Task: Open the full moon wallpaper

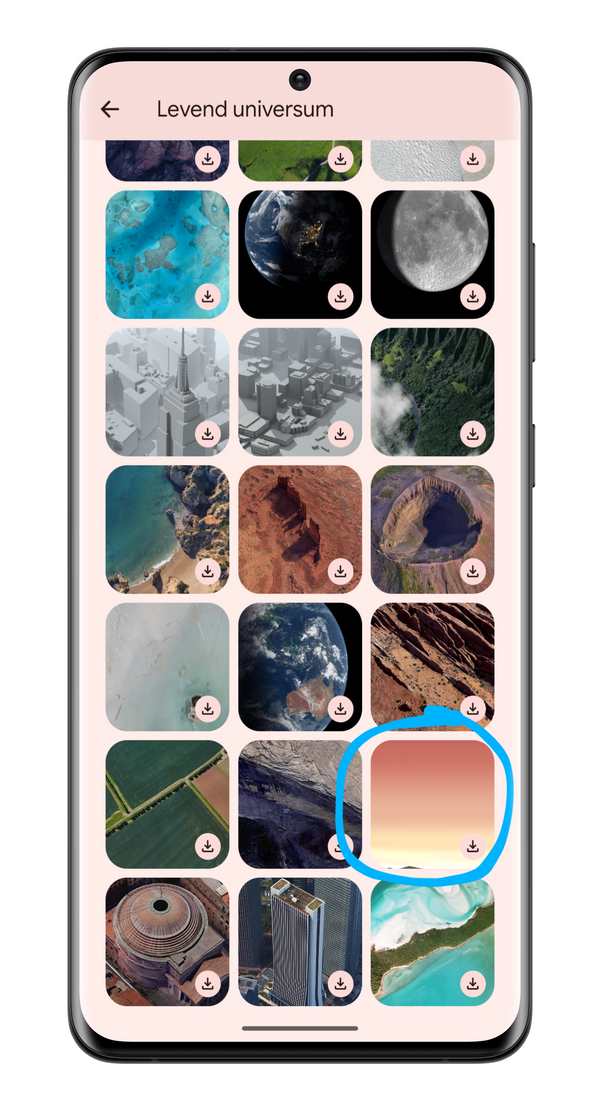Action: point(432,254)
